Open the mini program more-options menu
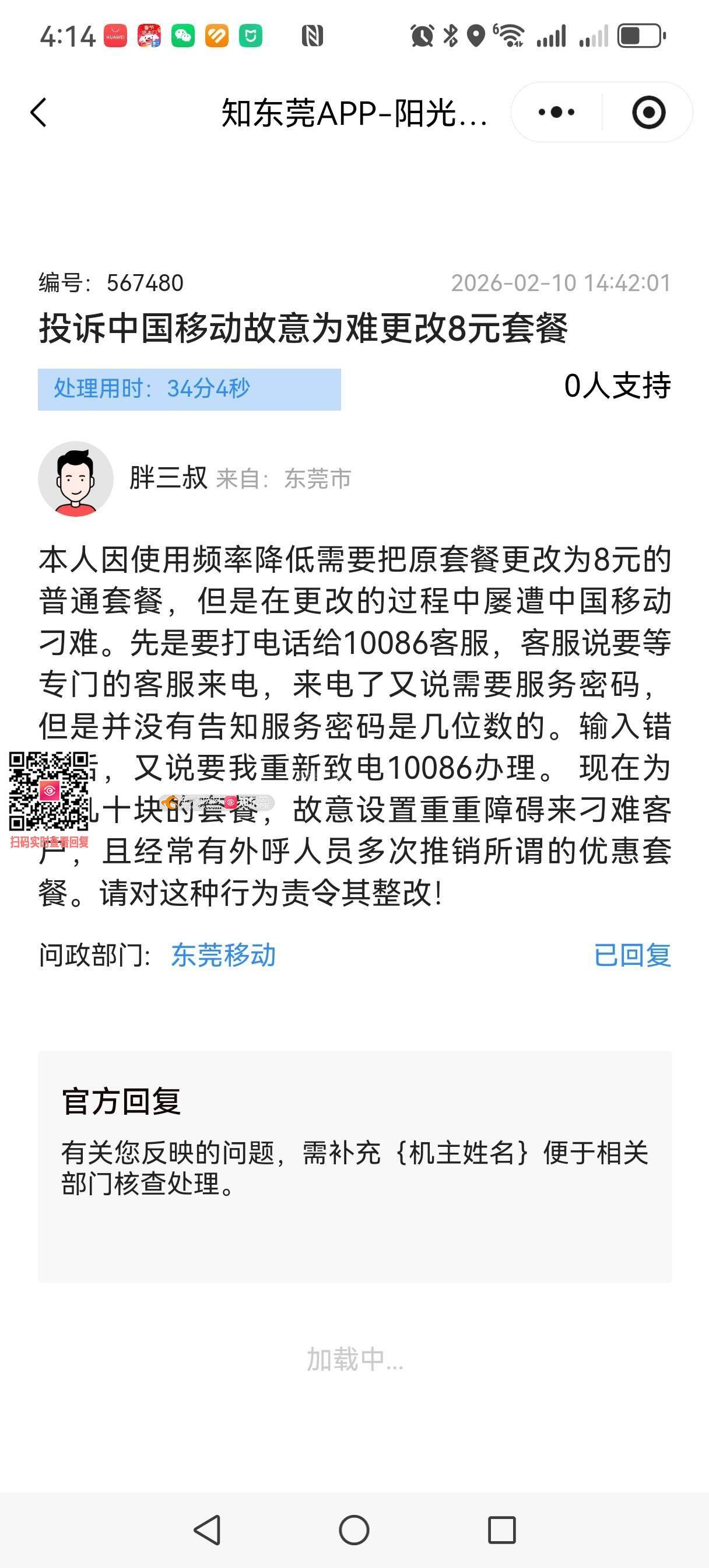Viewport: 709px width, 1568px height. [x=556, y=113]
